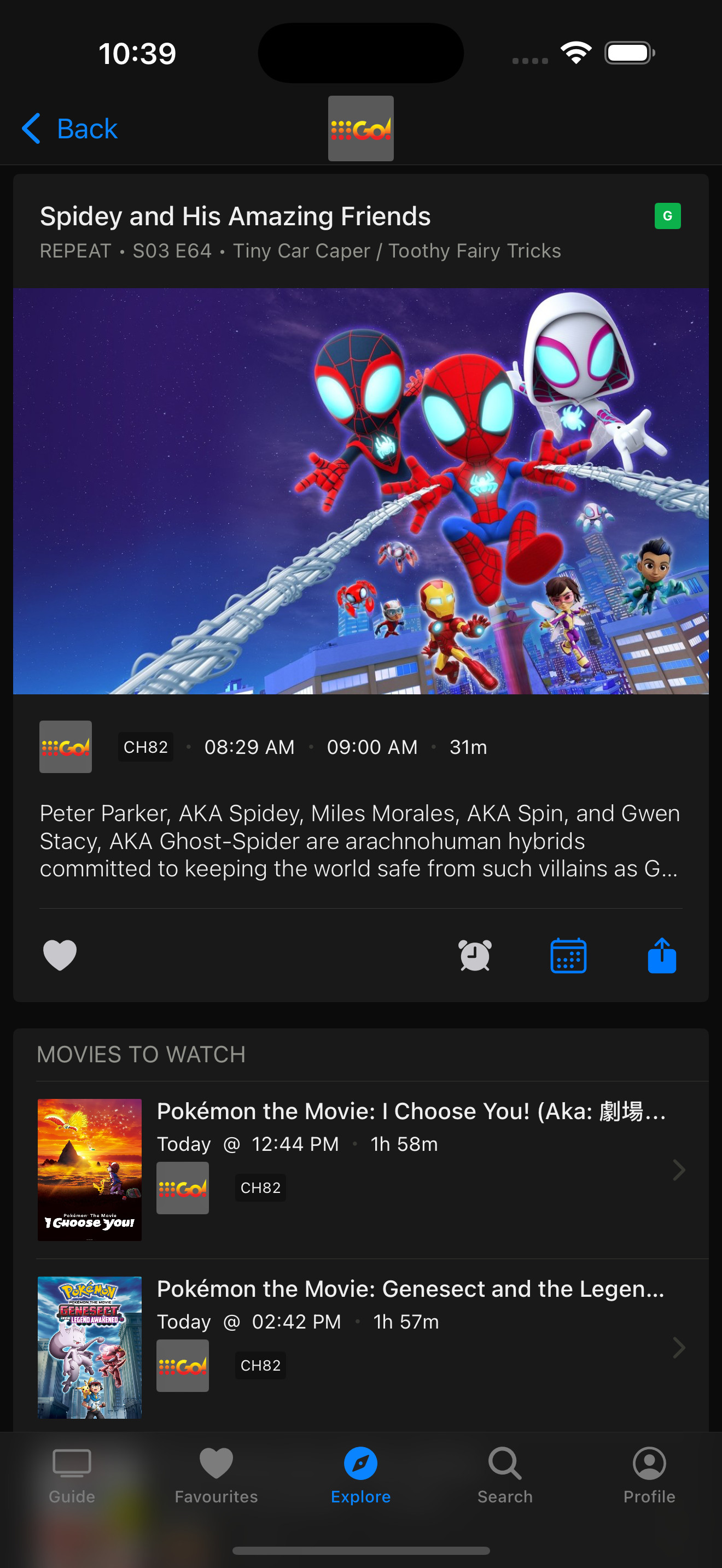Favourite the episode by tapping the heart
The image size is (722, 1568).
(60, 956)
